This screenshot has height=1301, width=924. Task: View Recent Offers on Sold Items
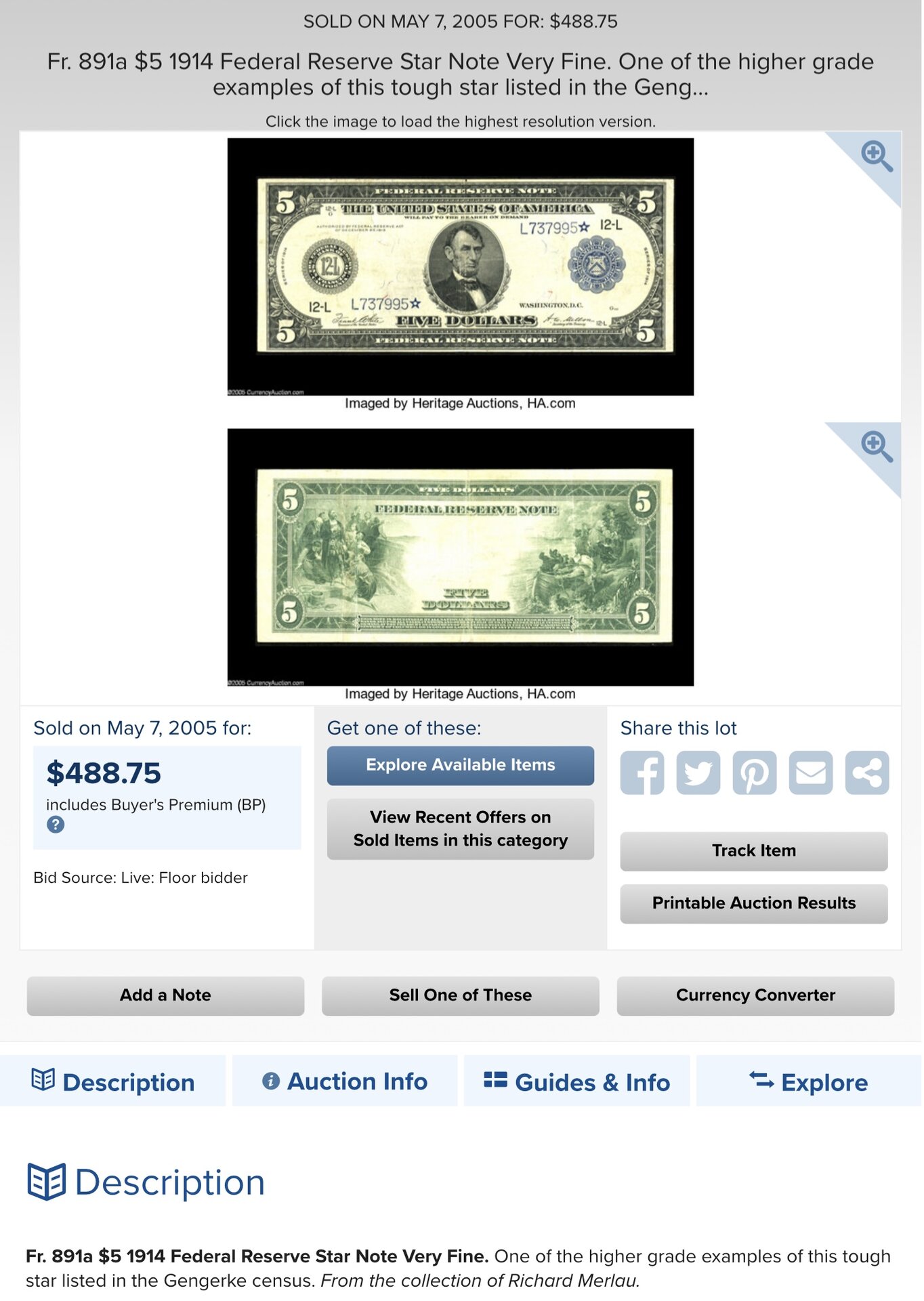tap(460, 829)
